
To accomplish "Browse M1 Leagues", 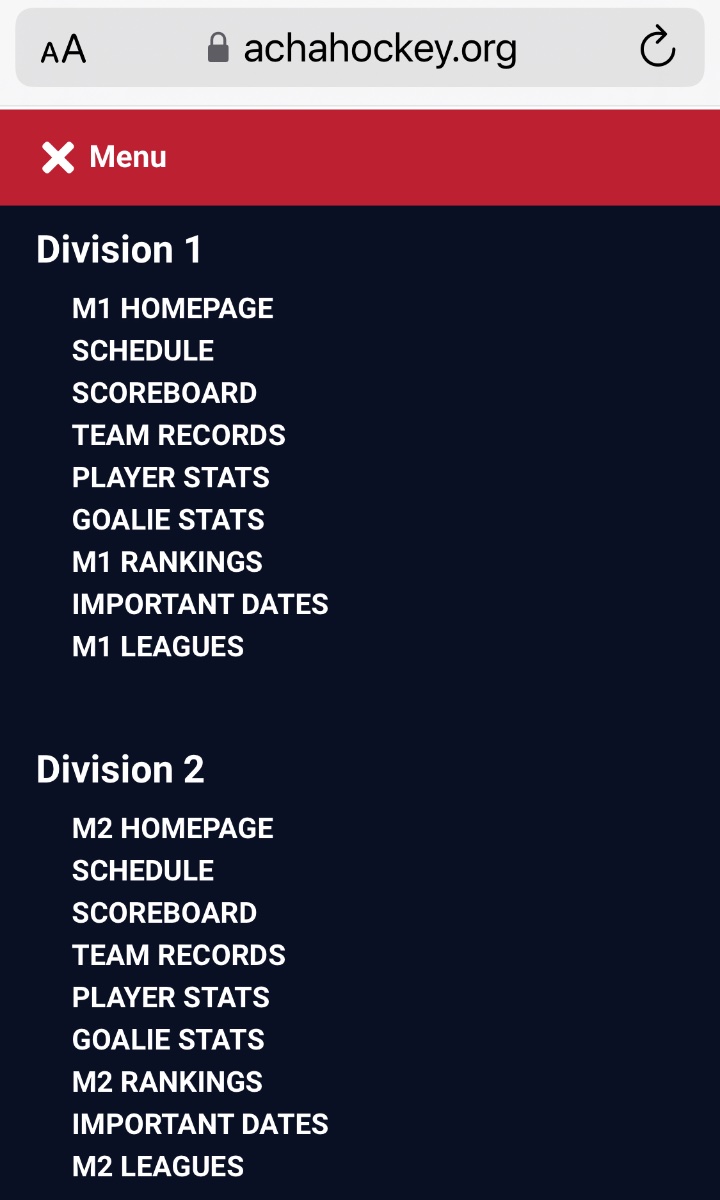I will pos(158,647).
